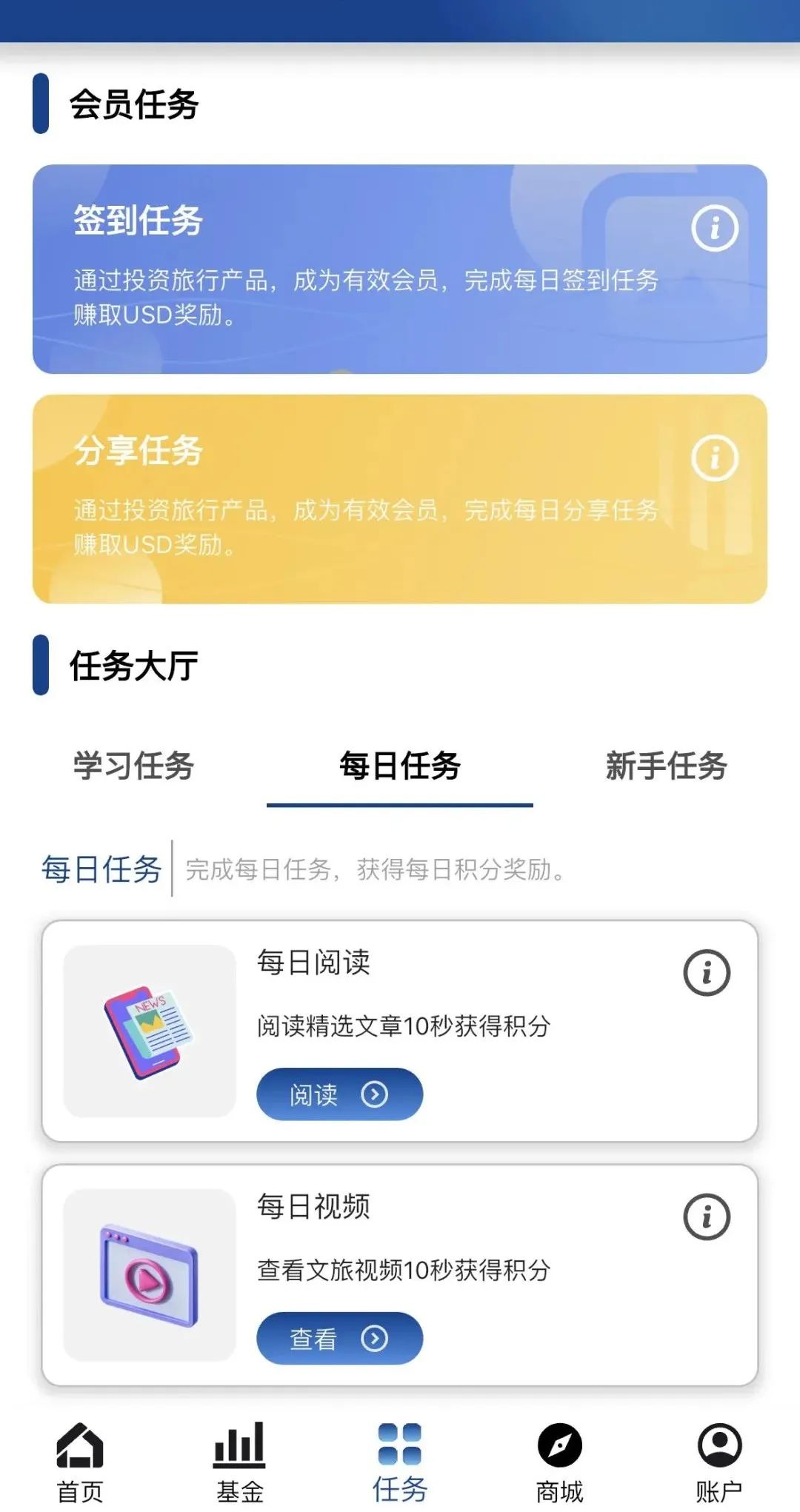Switch to the 新手任务 tab
Viewport: 800px width, 1512px height.
tap(666, 769)
